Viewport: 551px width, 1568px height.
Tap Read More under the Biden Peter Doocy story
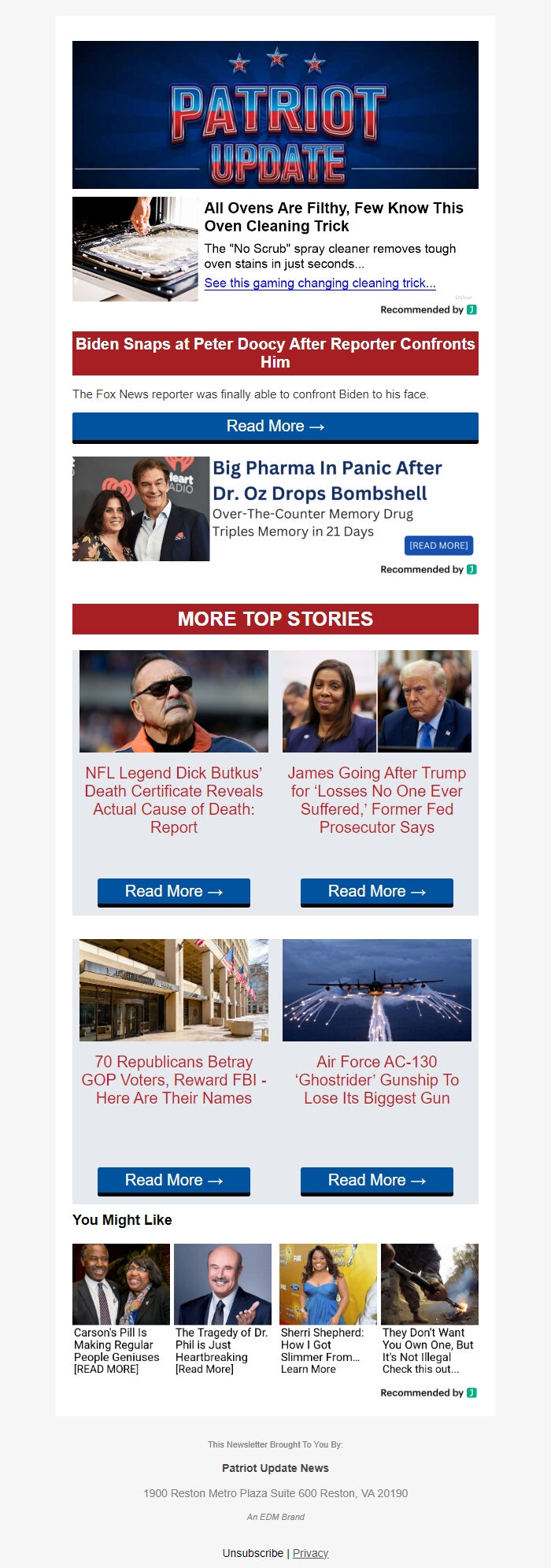pyautogui.click(x=275, y=427)
